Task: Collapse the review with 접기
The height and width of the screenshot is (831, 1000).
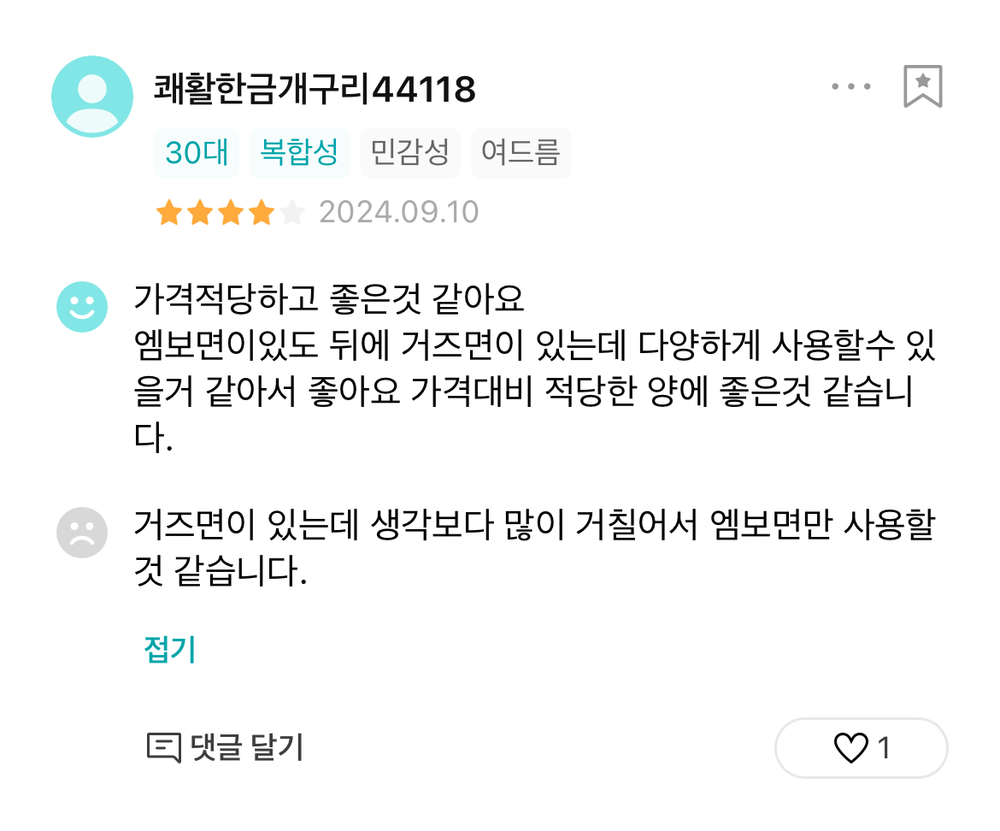Action: point(170,650)
